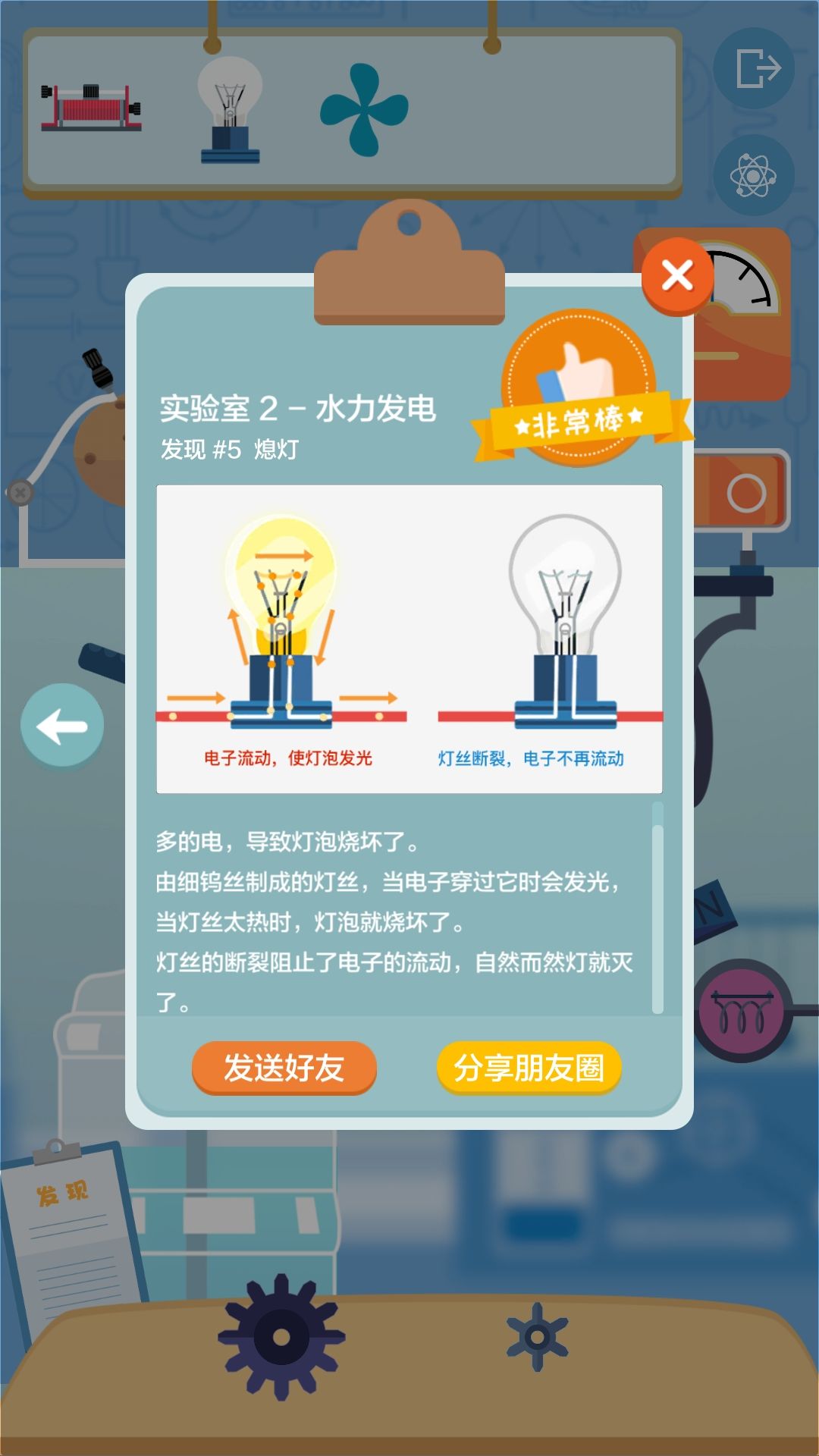The height and width of the screenshot is (1456, 819).
Task: Tap the 分享朋友圈 button
Action: tap(529, 1067)
